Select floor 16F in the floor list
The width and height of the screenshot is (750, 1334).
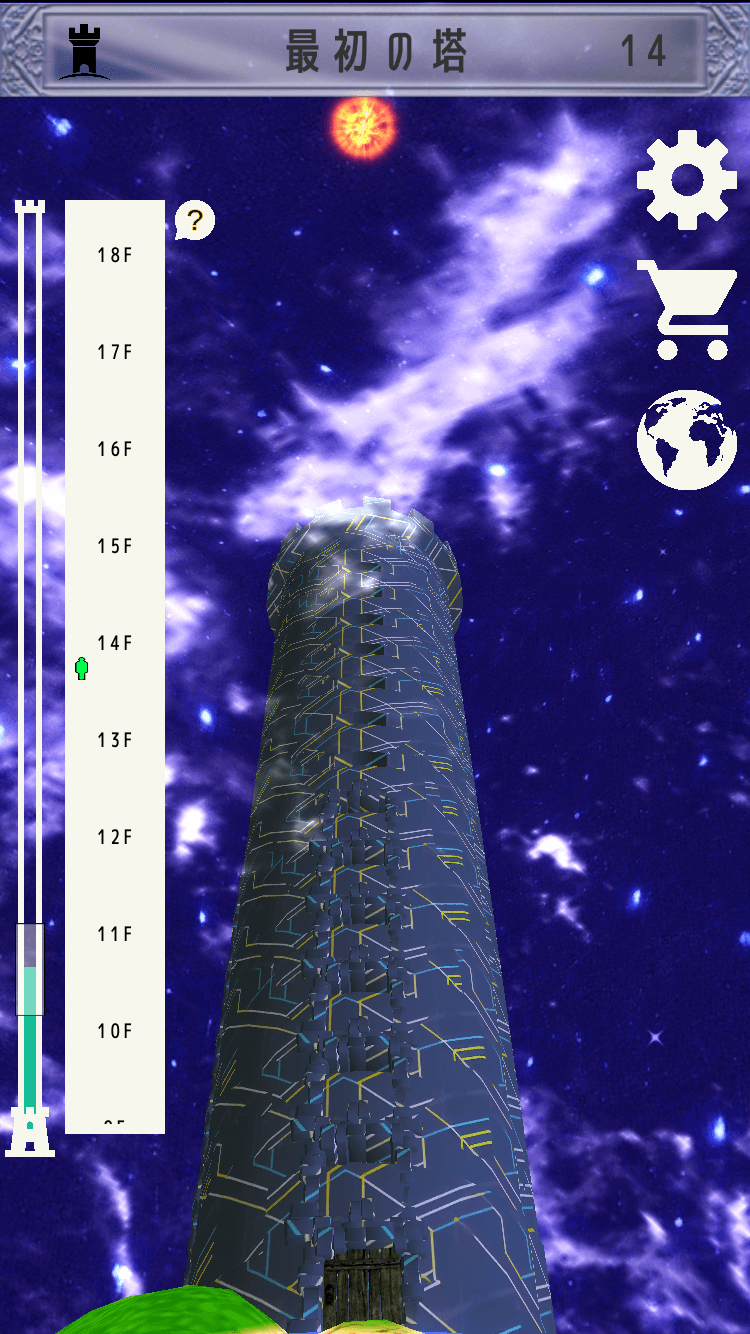pos(115,449)
